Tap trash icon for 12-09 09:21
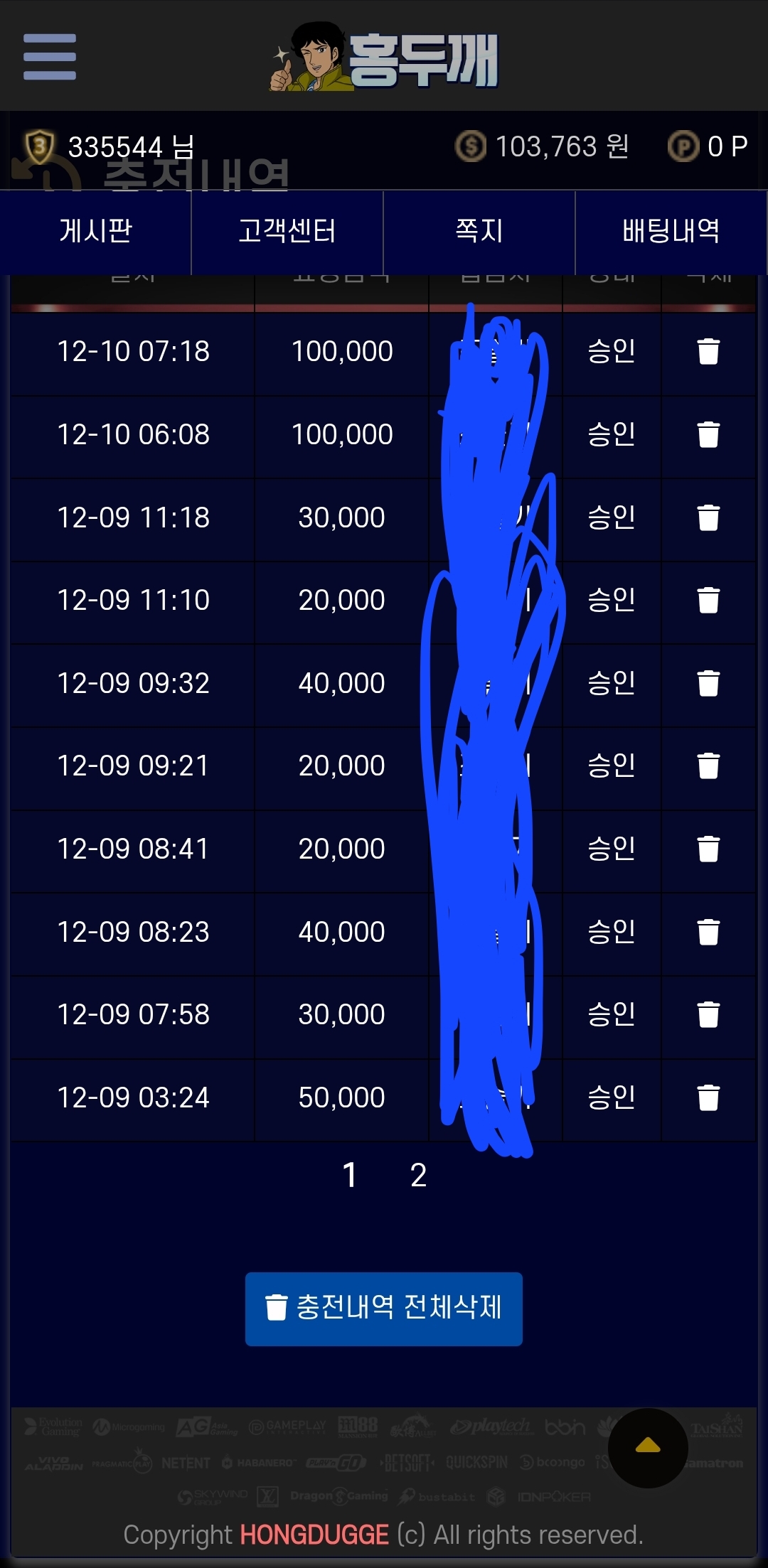 (708, 766)
